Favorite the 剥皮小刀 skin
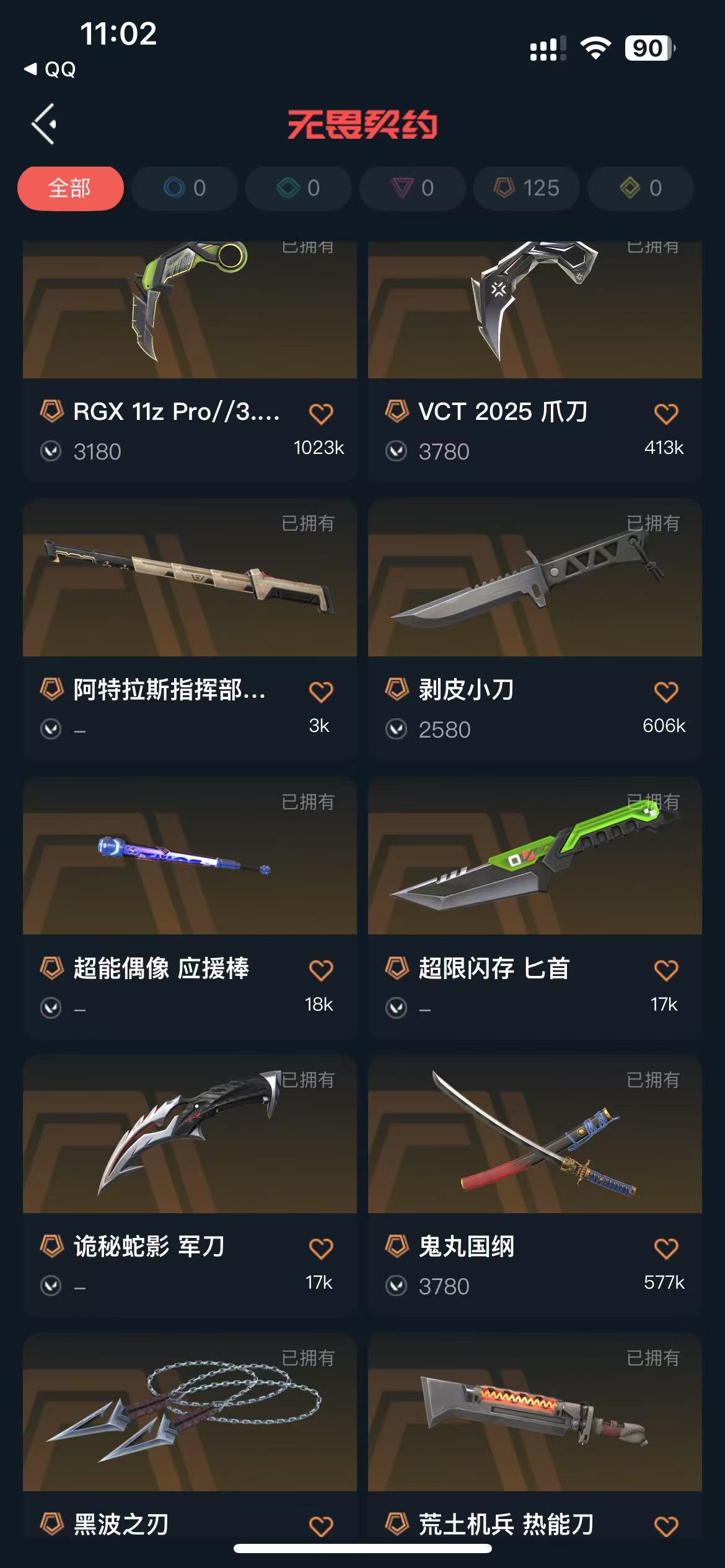The width and height of the screenshot is (725, 1568). pyautogui.click(x=666, y=691)
